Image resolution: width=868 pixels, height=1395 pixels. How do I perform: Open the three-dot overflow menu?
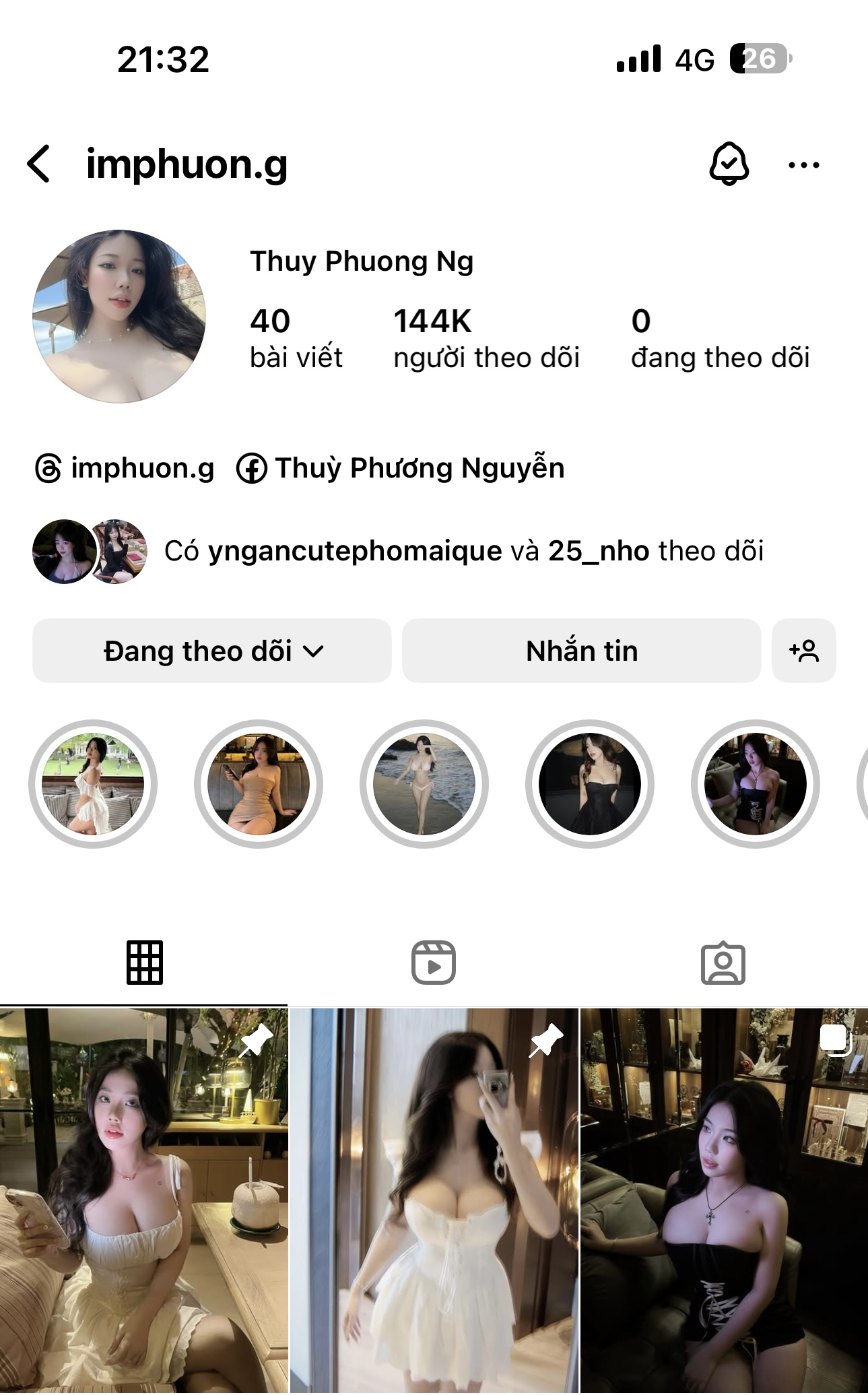click(x=803, y=165)
